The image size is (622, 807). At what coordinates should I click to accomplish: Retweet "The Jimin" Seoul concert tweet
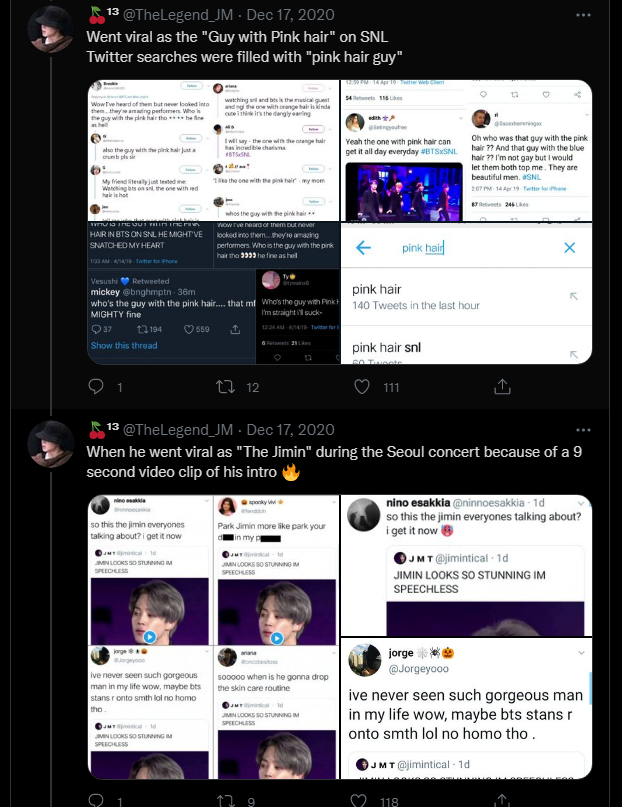tap(225, 800)
